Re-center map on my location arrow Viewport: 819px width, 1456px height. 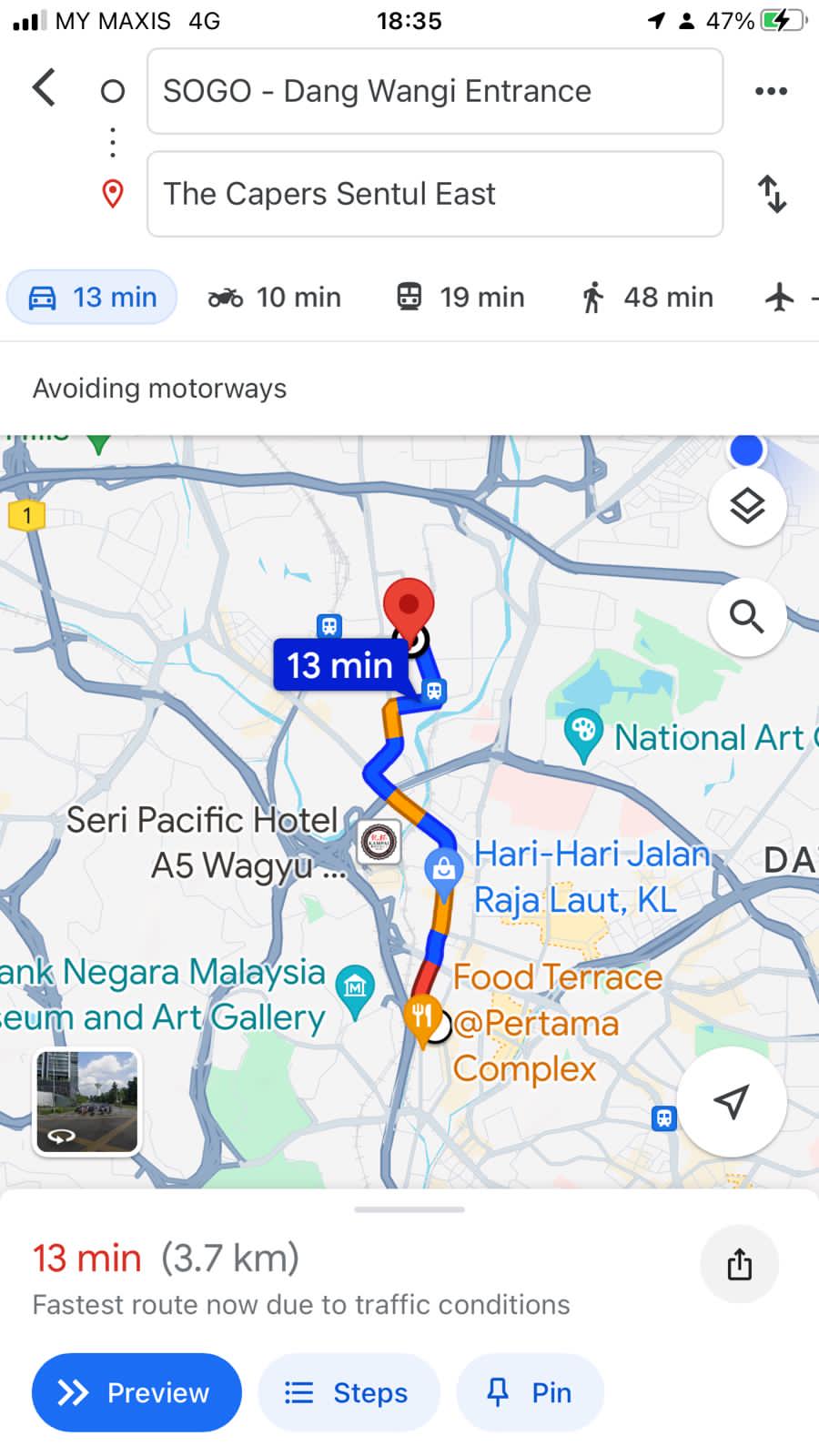(731, 1101)
